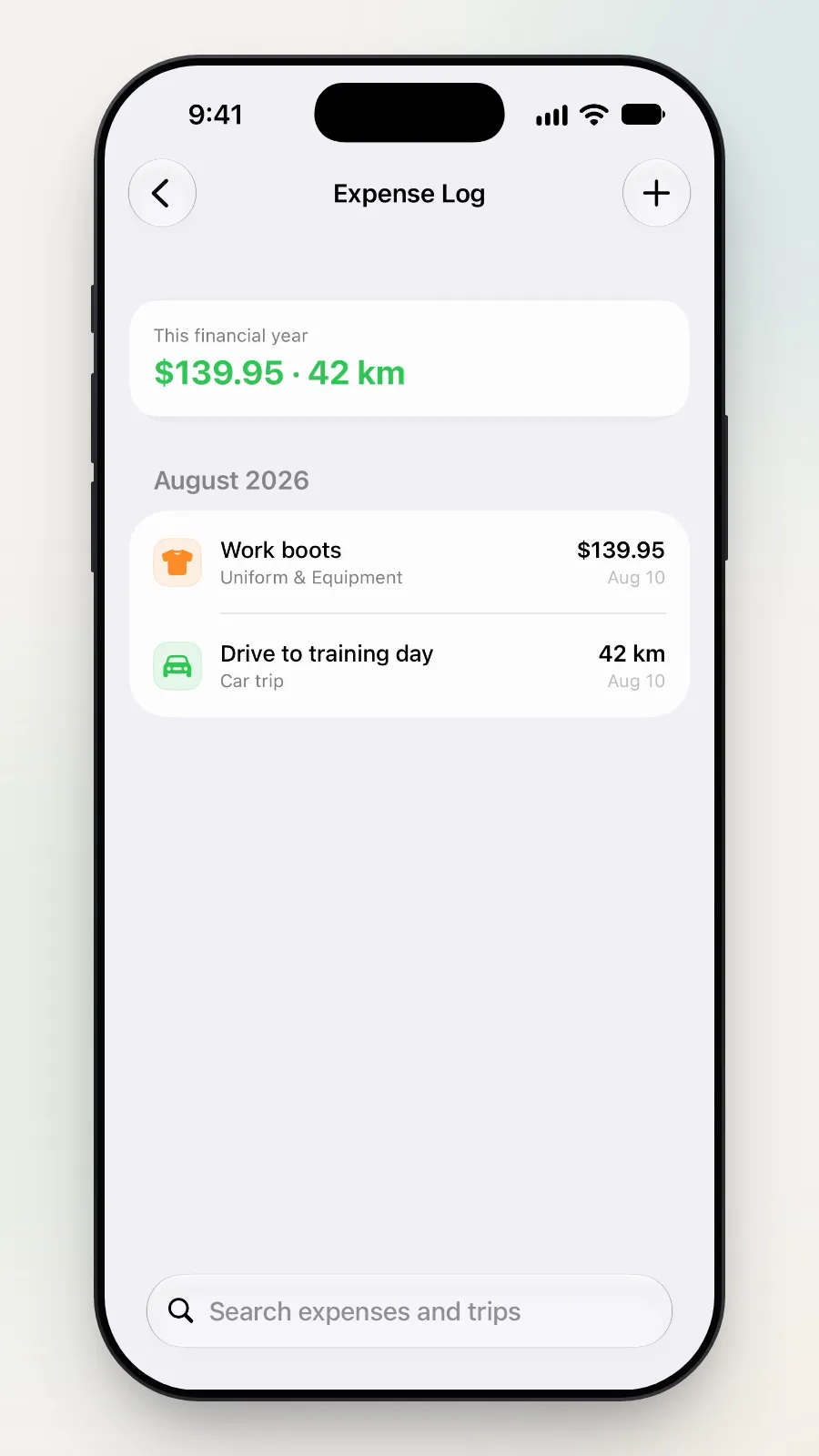Open the Work boots expense
The image size is (819, 1456).
point(409,562)
